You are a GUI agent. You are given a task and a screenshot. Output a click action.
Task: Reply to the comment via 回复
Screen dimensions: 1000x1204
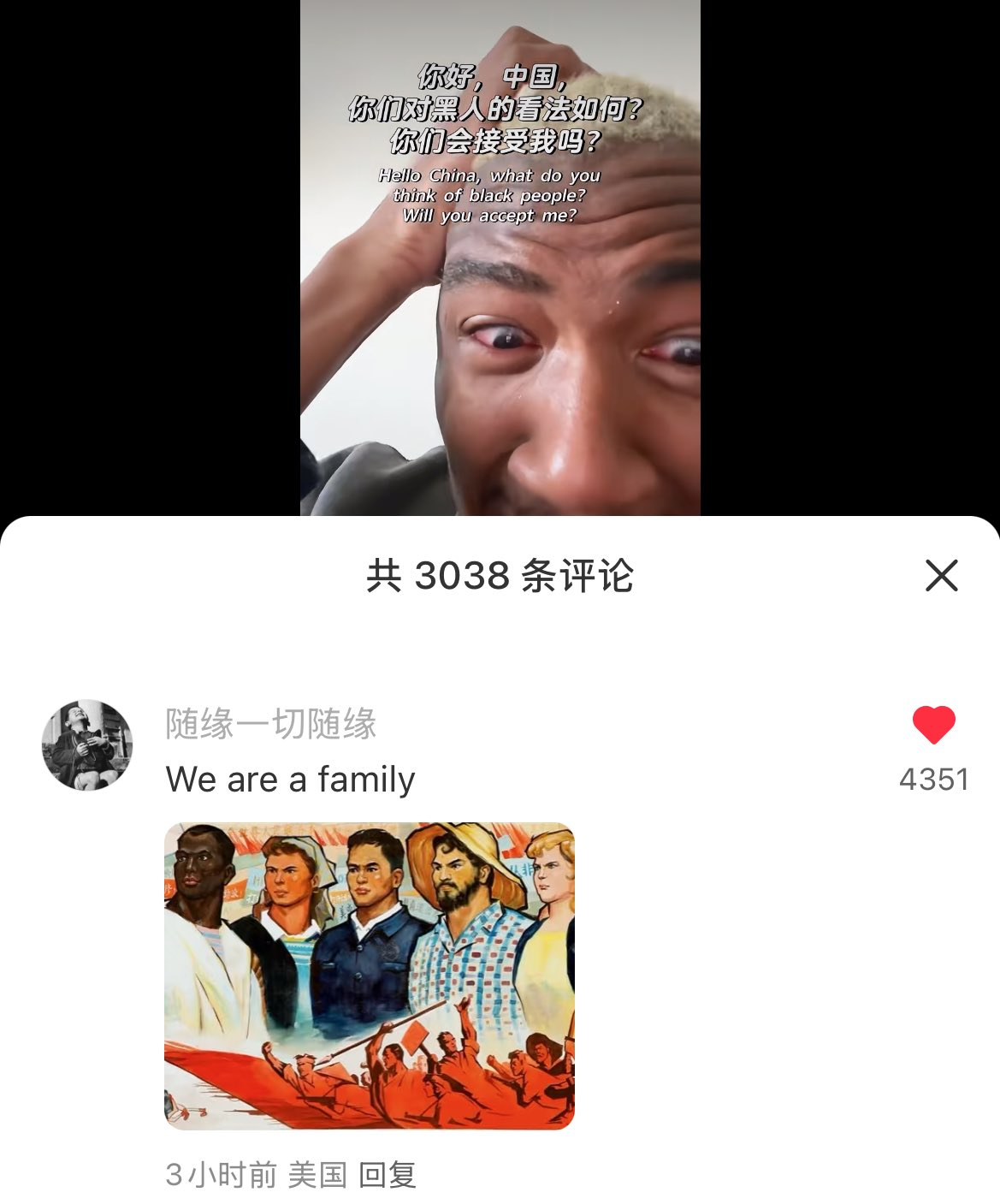tap(387, 1174)
